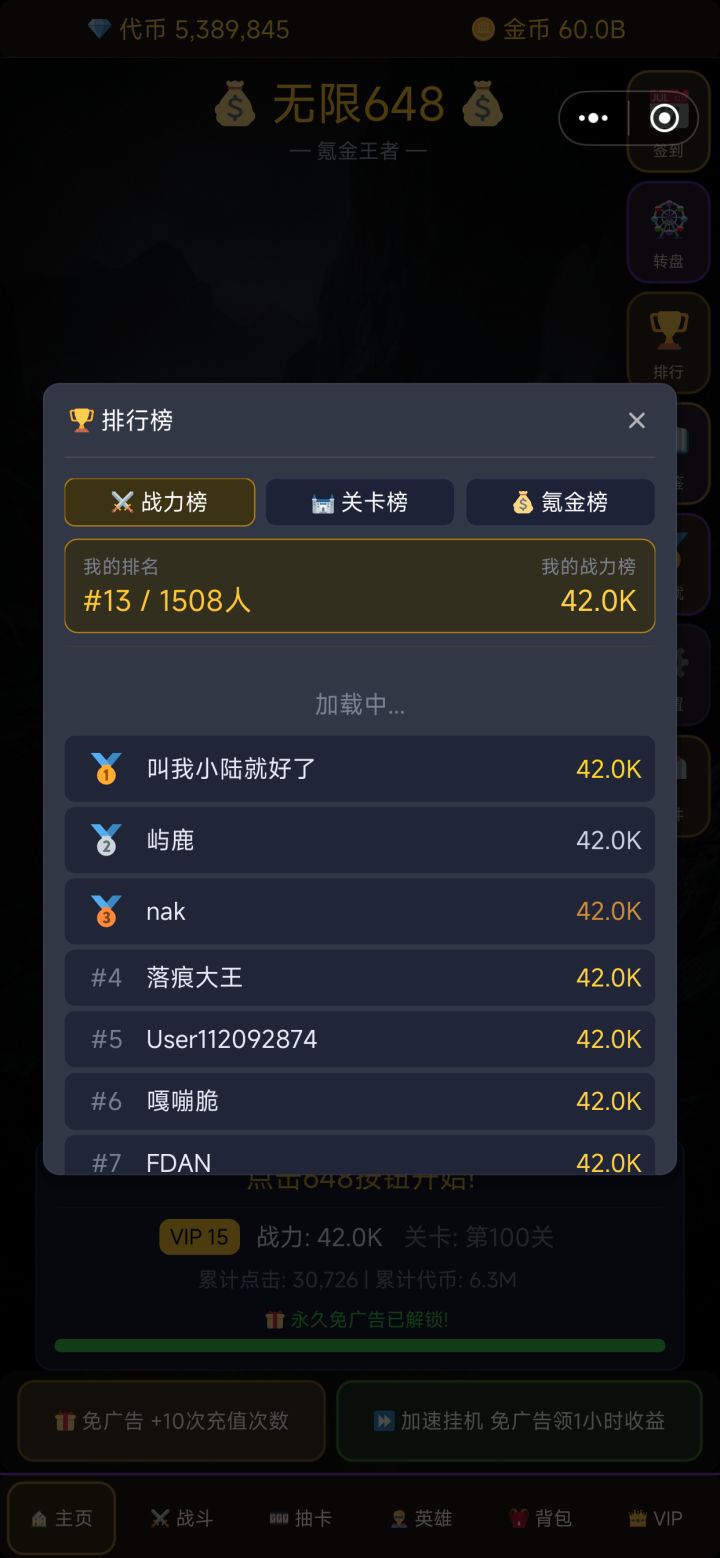Viewport: 720px width, 1558px height.
Task: Click 免广告 +10次充值次数 button
Action: pos(170,1421)
